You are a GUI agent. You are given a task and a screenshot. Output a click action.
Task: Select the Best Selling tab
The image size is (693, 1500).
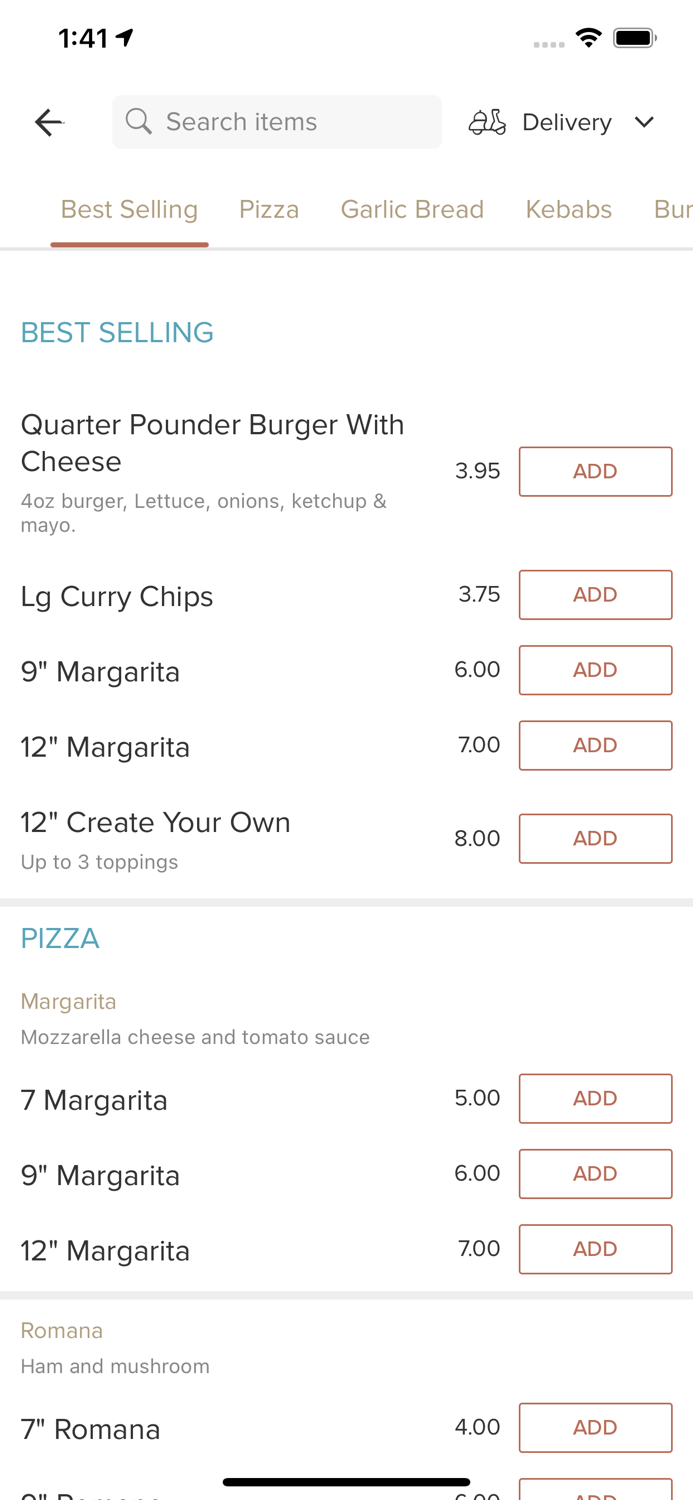129,209
